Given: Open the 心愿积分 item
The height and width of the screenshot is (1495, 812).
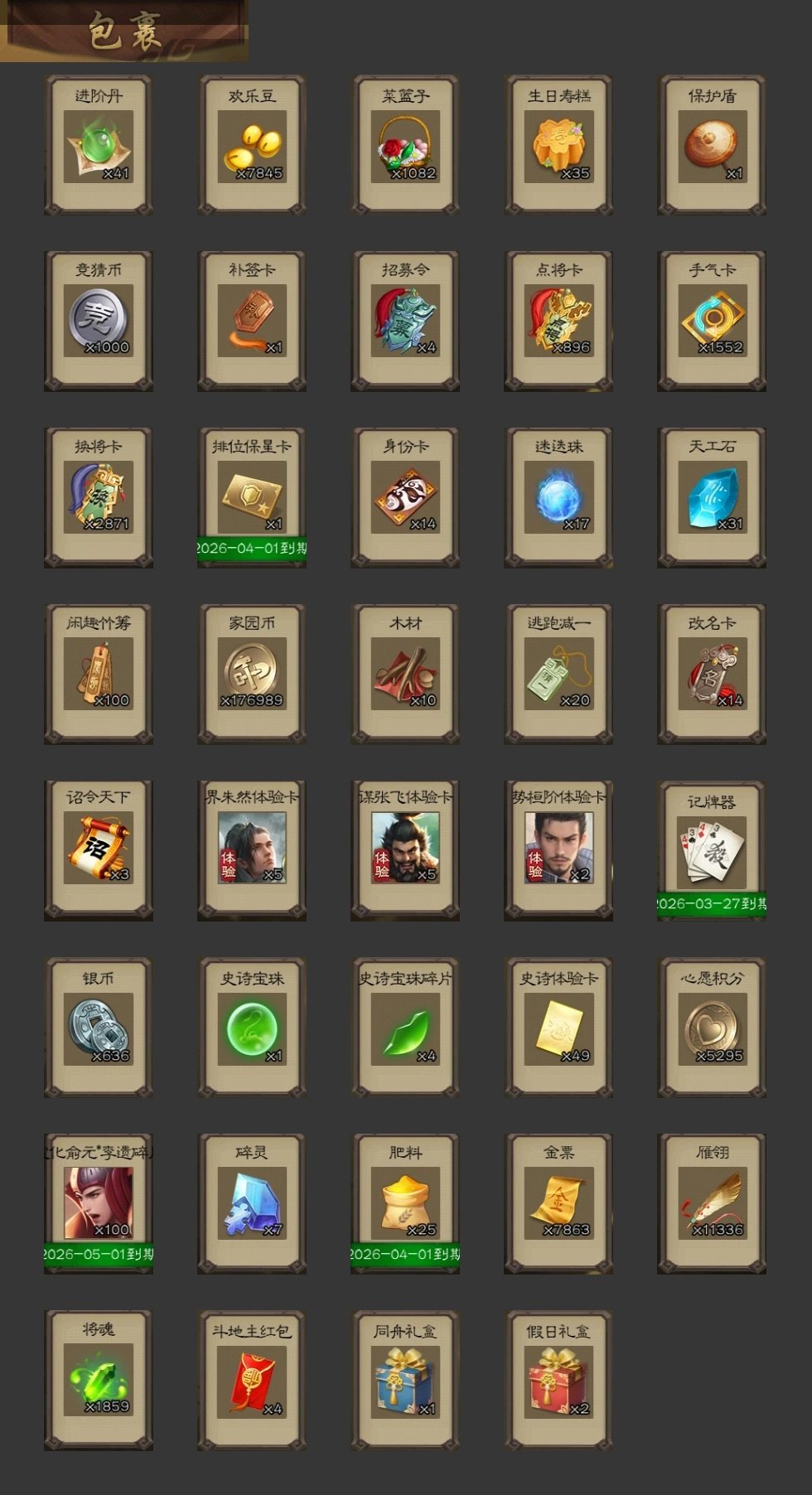Looking at the screenshot, I should (x=712, y=1028).
